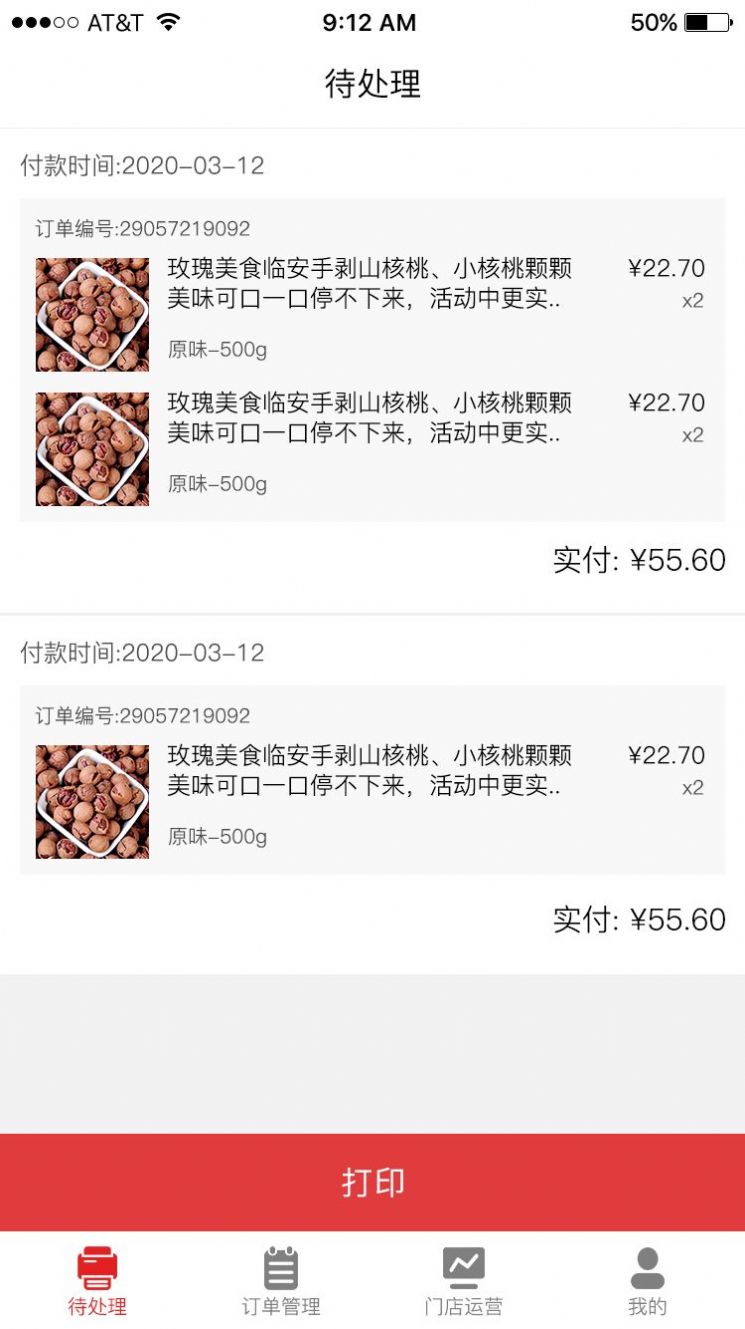
Task: Select the red printer icon above 待处理
Action: tap(96, 1266)
